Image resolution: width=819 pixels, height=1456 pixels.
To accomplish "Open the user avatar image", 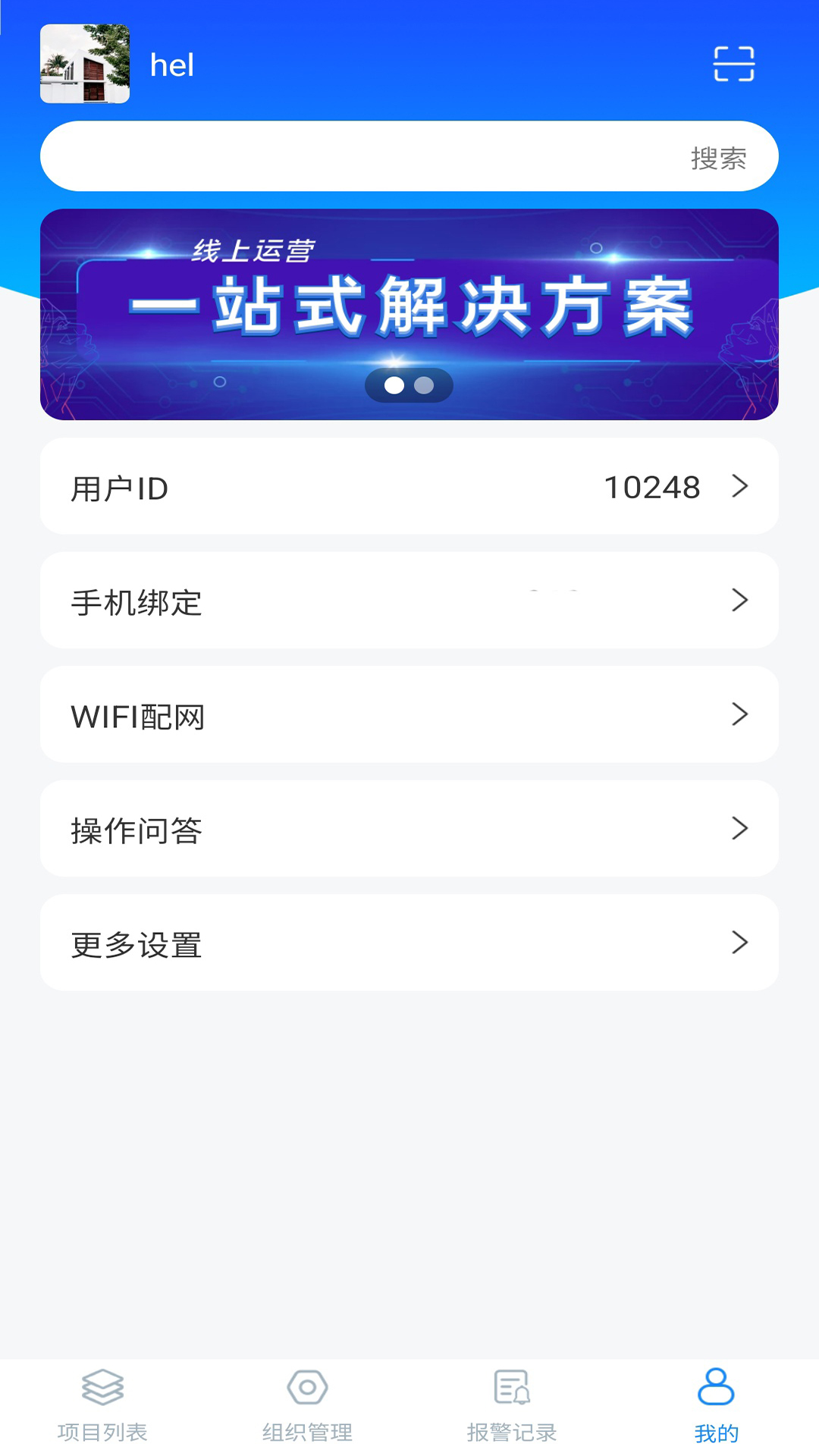I will pos(84,64).
